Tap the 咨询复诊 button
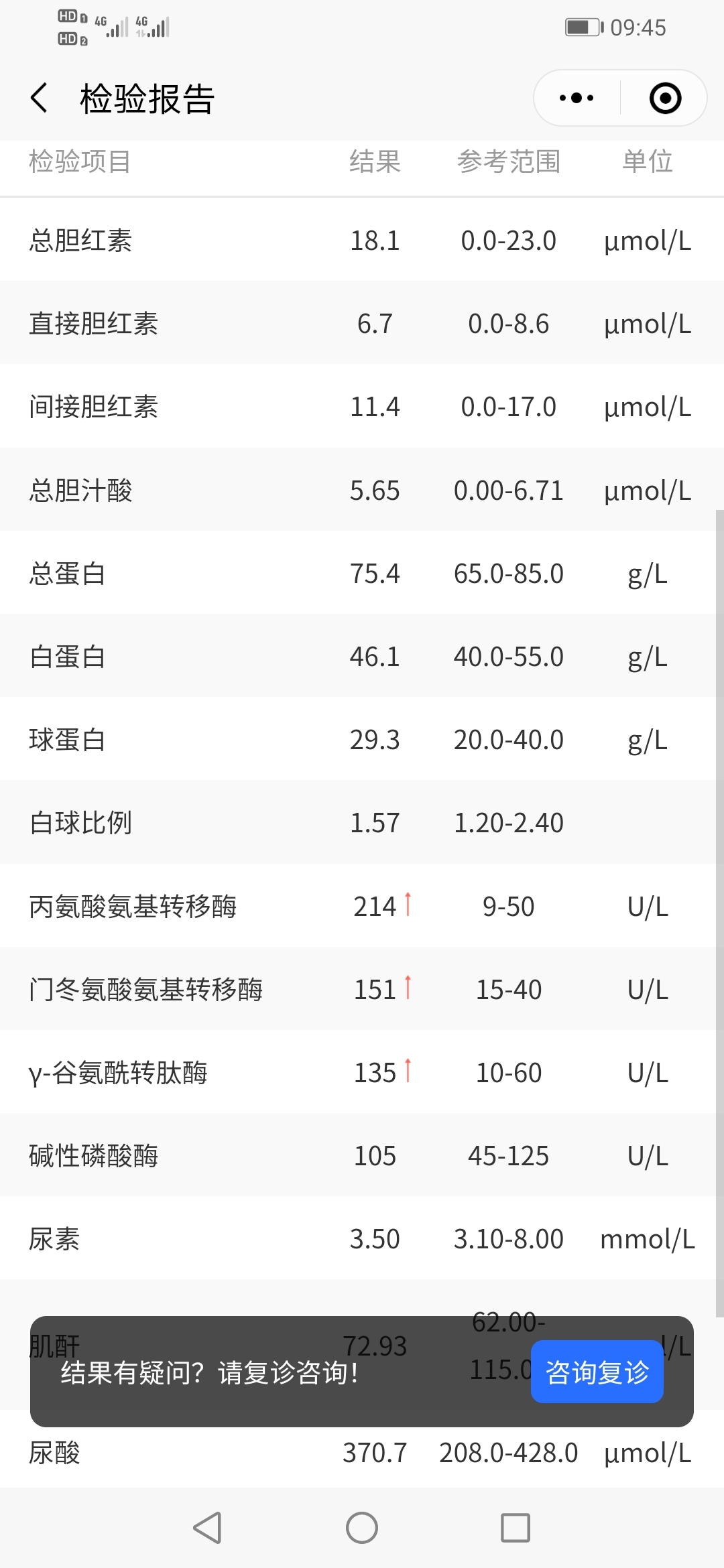 click(x=597, y=1371)
